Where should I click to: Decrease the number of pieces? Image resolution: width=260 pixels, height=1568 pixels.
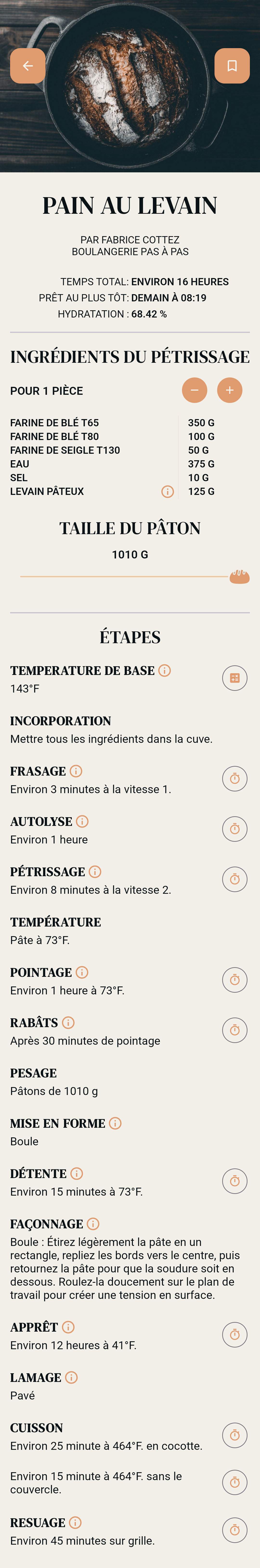[x=194, y=390]
